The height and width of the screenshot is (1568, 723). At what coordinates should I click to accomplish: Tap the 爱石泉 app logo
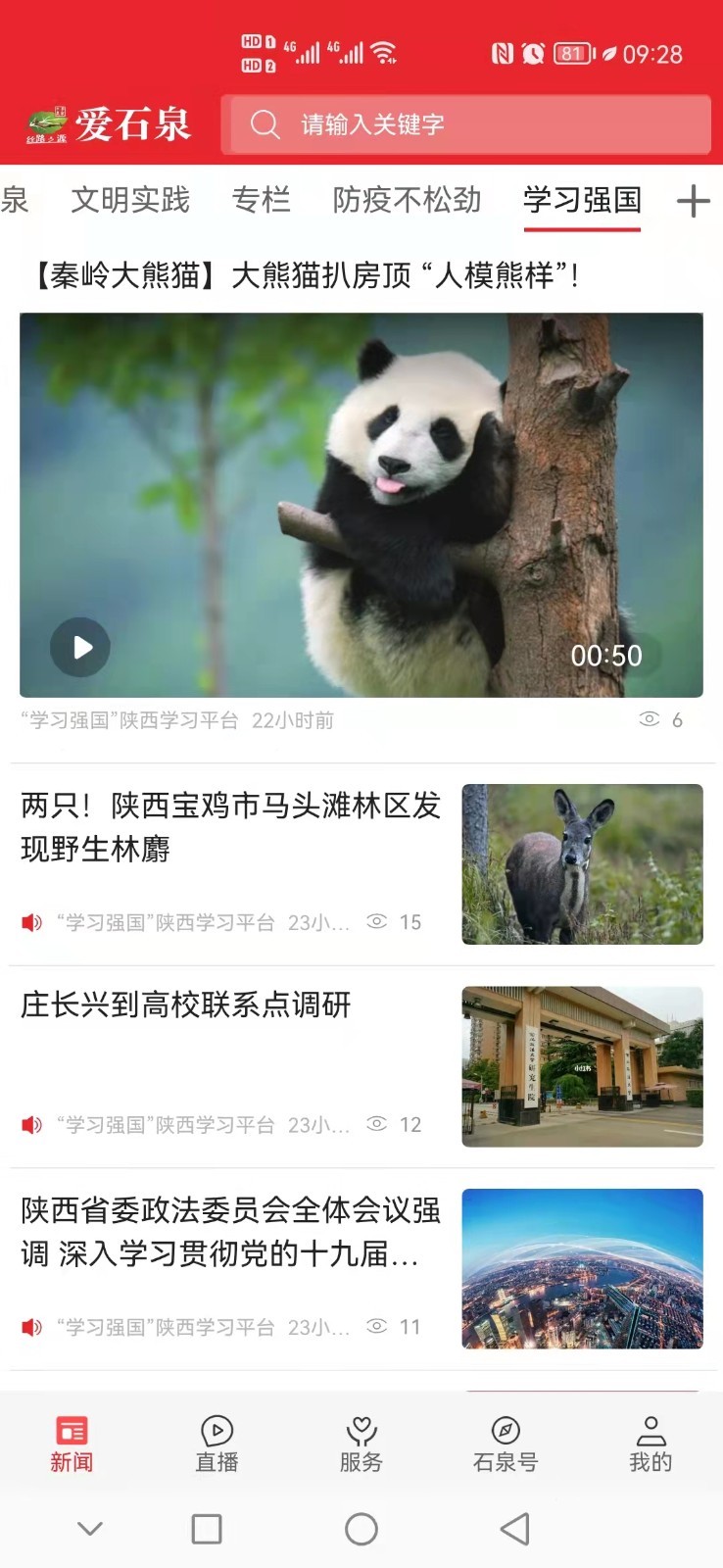click(108, 122)
